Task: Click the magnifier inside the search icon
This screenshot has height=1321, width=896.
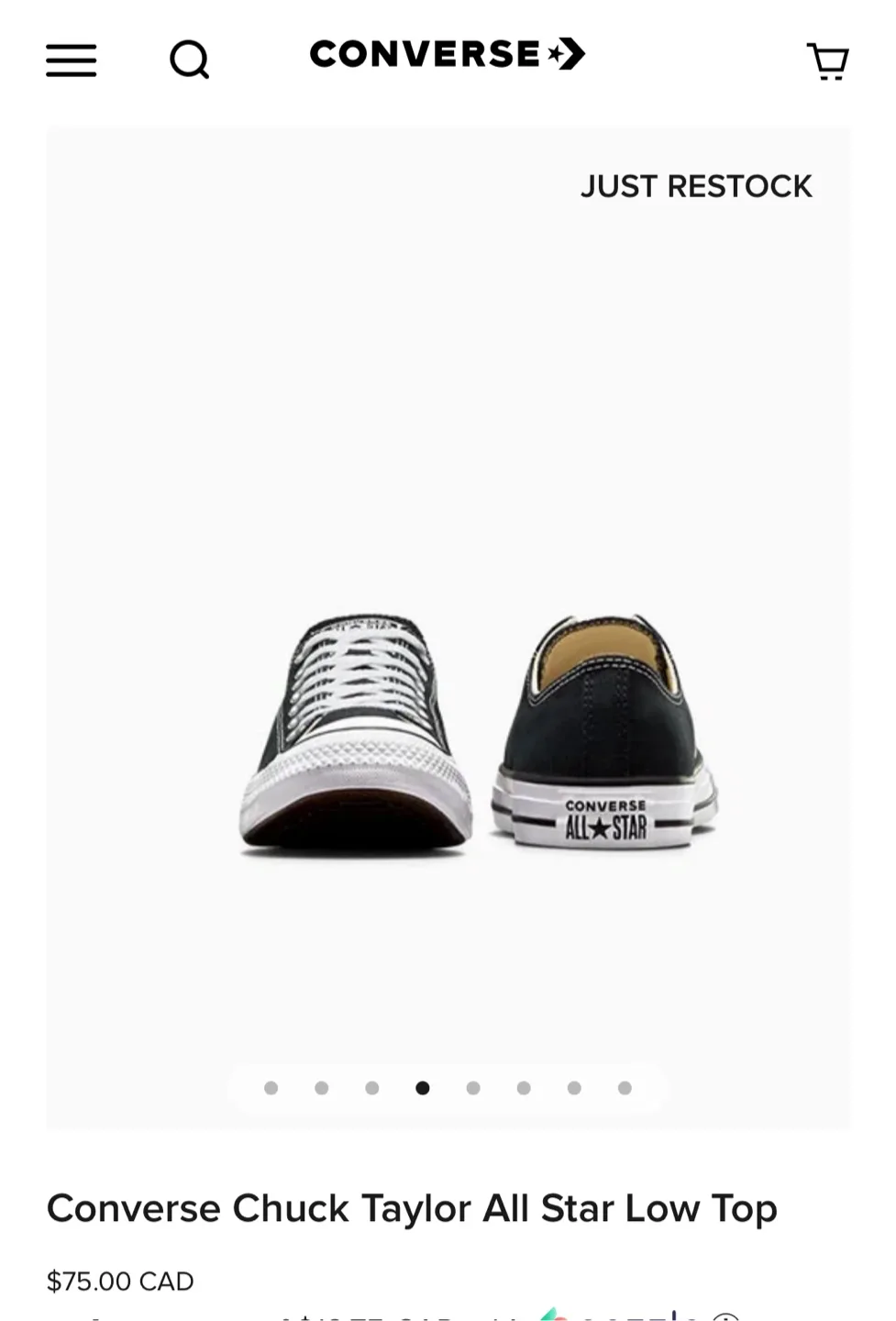Action: [187, 57]
